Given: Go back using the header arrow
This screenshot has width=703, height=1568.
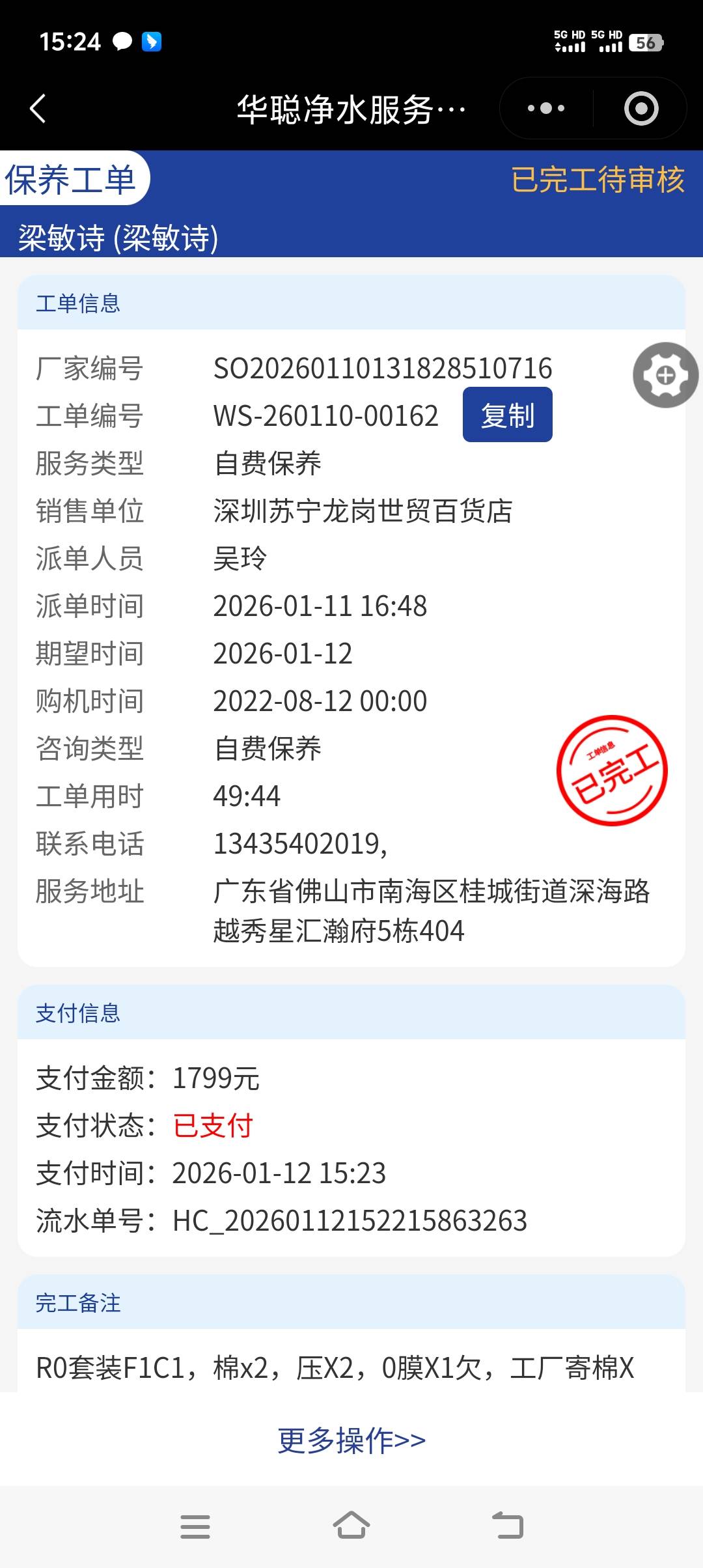Looking at the screenshot, I should pyautogui.click(x=38, y=108).
